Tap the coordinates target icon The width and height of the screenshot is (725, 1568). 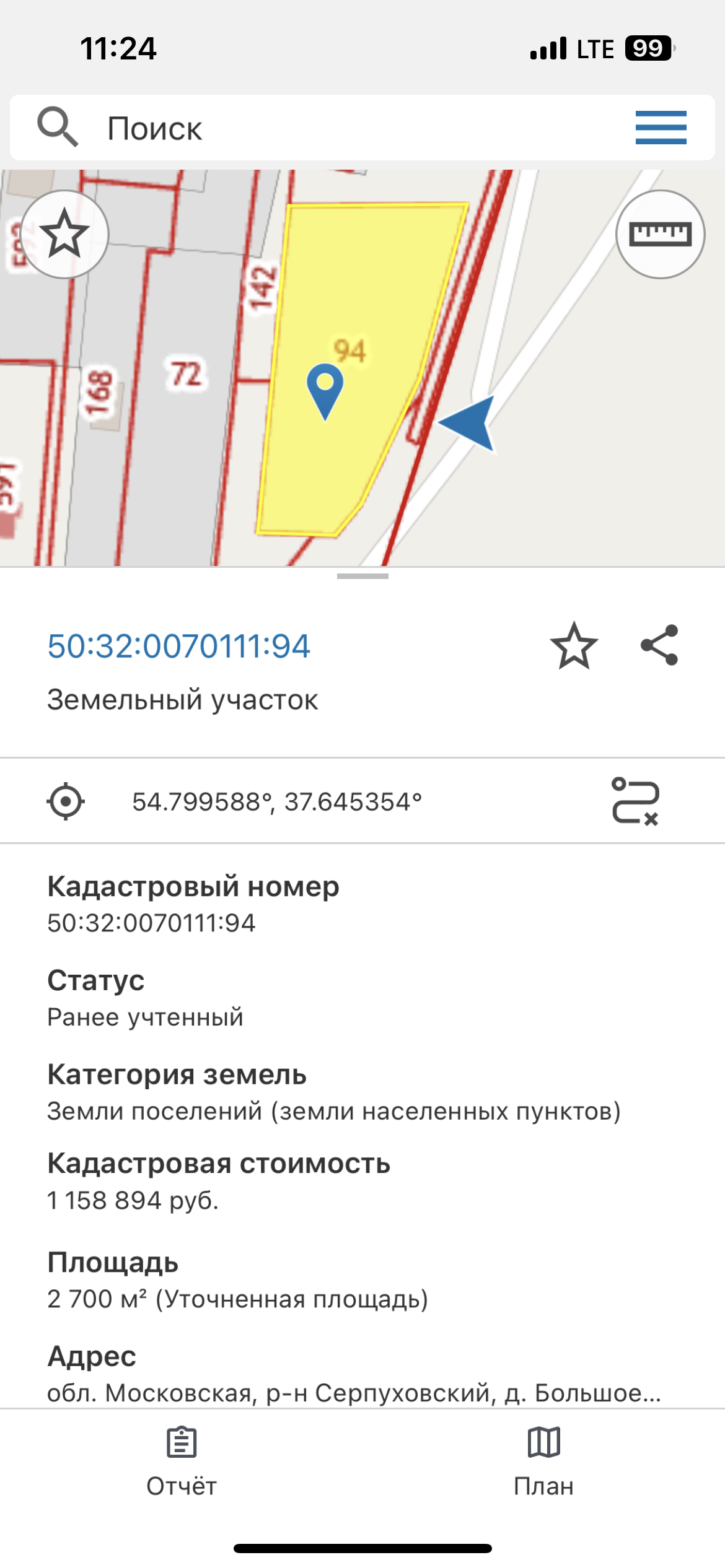coord(66,801)
